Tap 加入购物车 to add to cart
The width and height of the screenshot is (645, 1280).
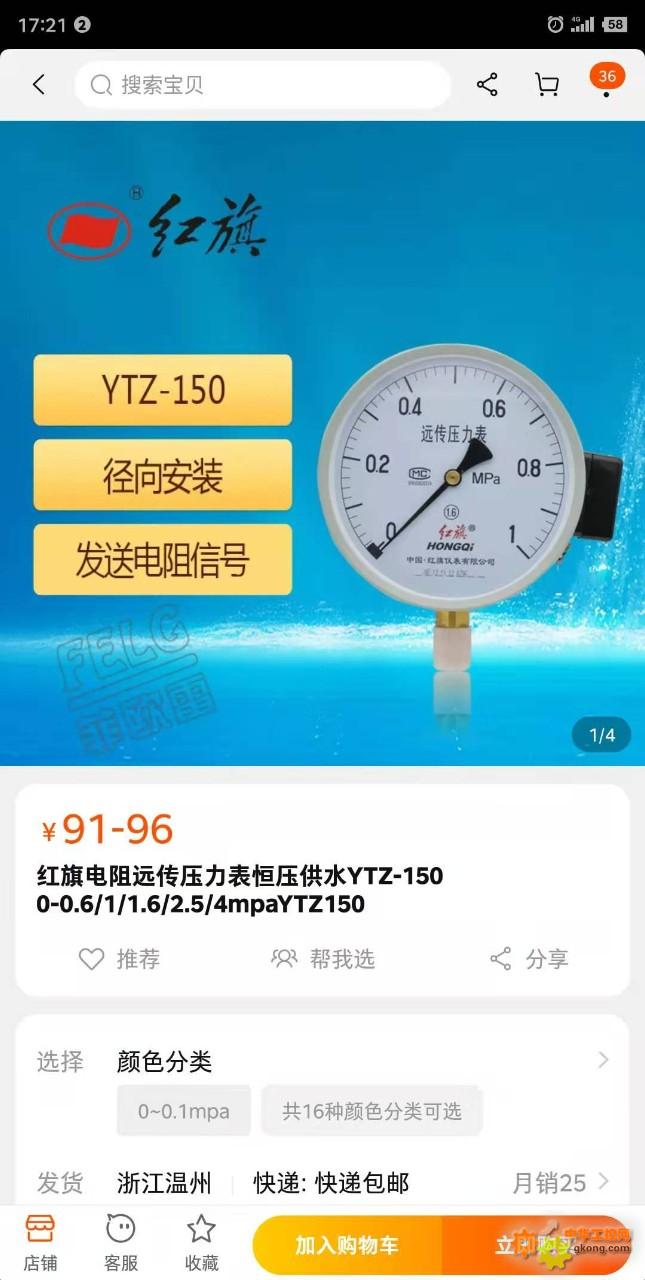click(x=346, y=1245)
